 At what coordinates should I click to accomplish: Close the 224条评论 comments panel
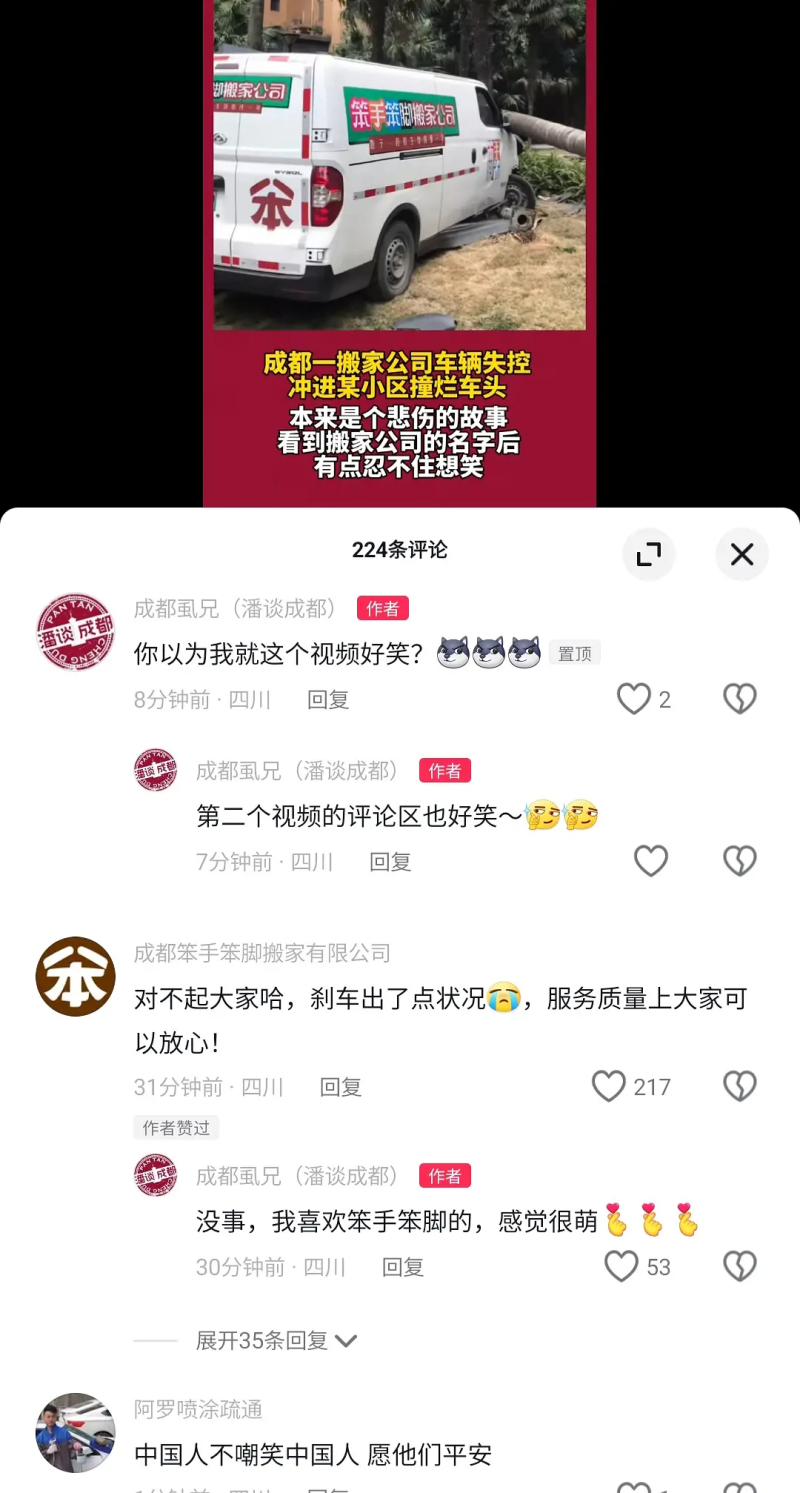click(x=741, y=554)
